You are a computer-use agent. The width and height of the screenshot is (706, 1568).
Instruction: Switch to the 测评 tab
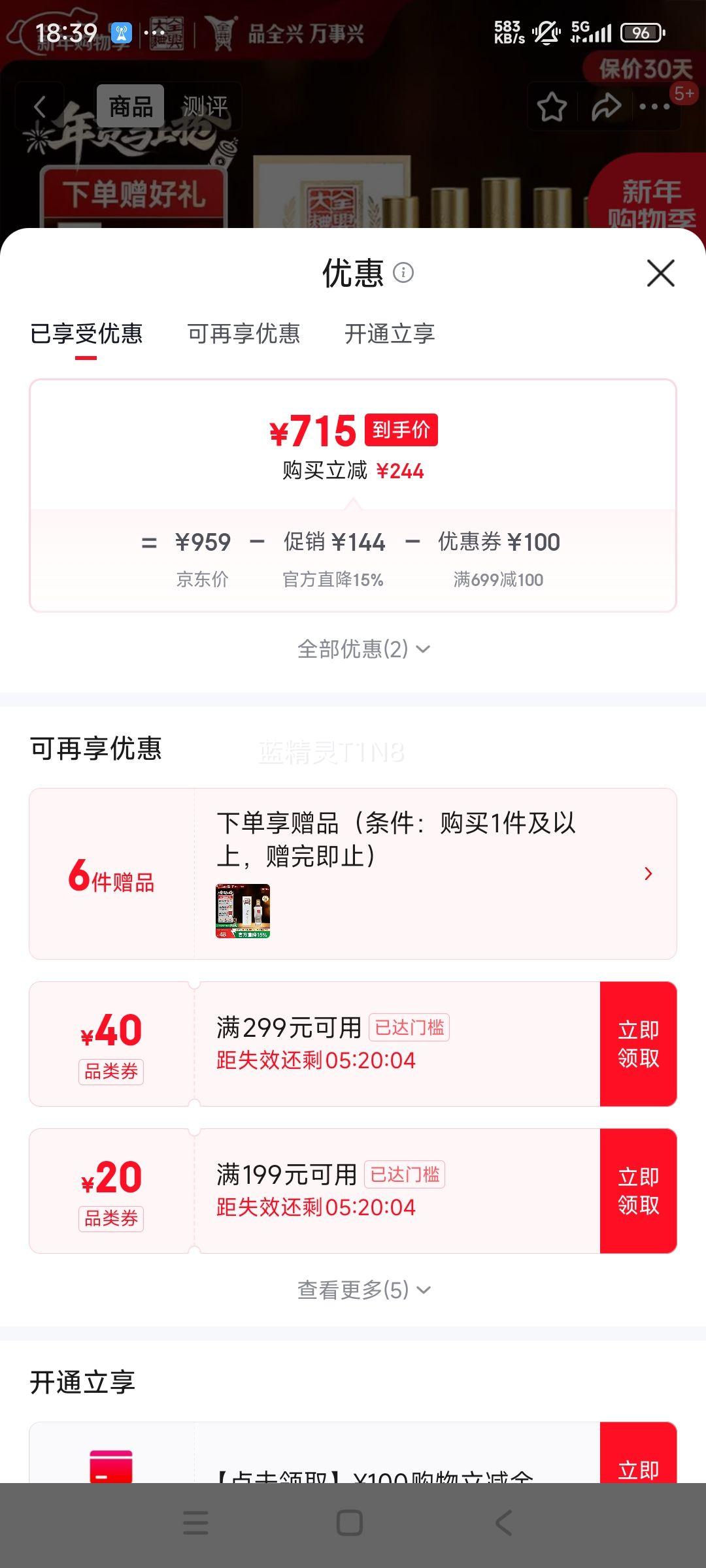pyautogui.click(x=203, y=106)
